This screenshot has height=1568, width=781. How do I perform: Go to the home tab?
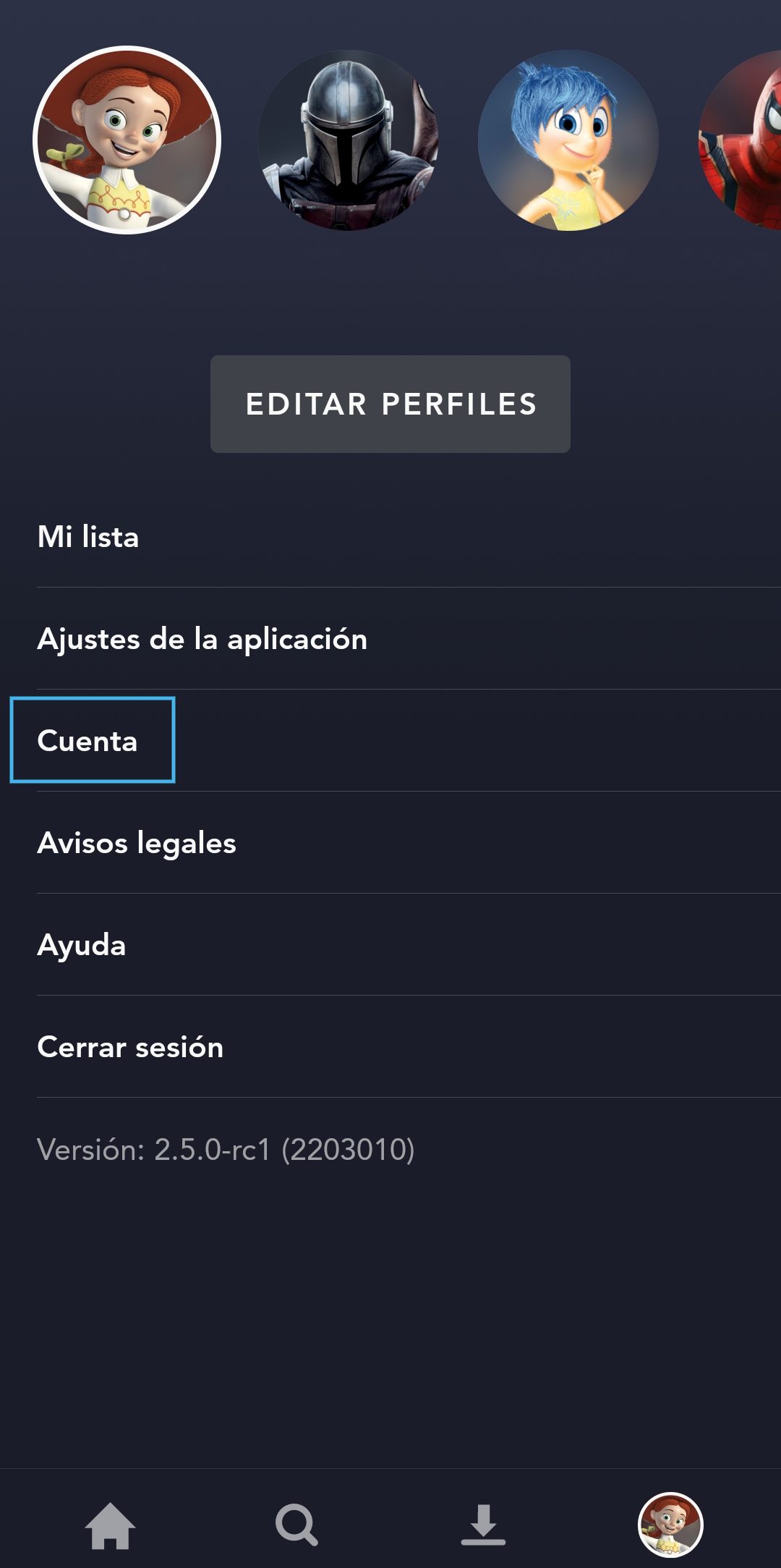110,1525
